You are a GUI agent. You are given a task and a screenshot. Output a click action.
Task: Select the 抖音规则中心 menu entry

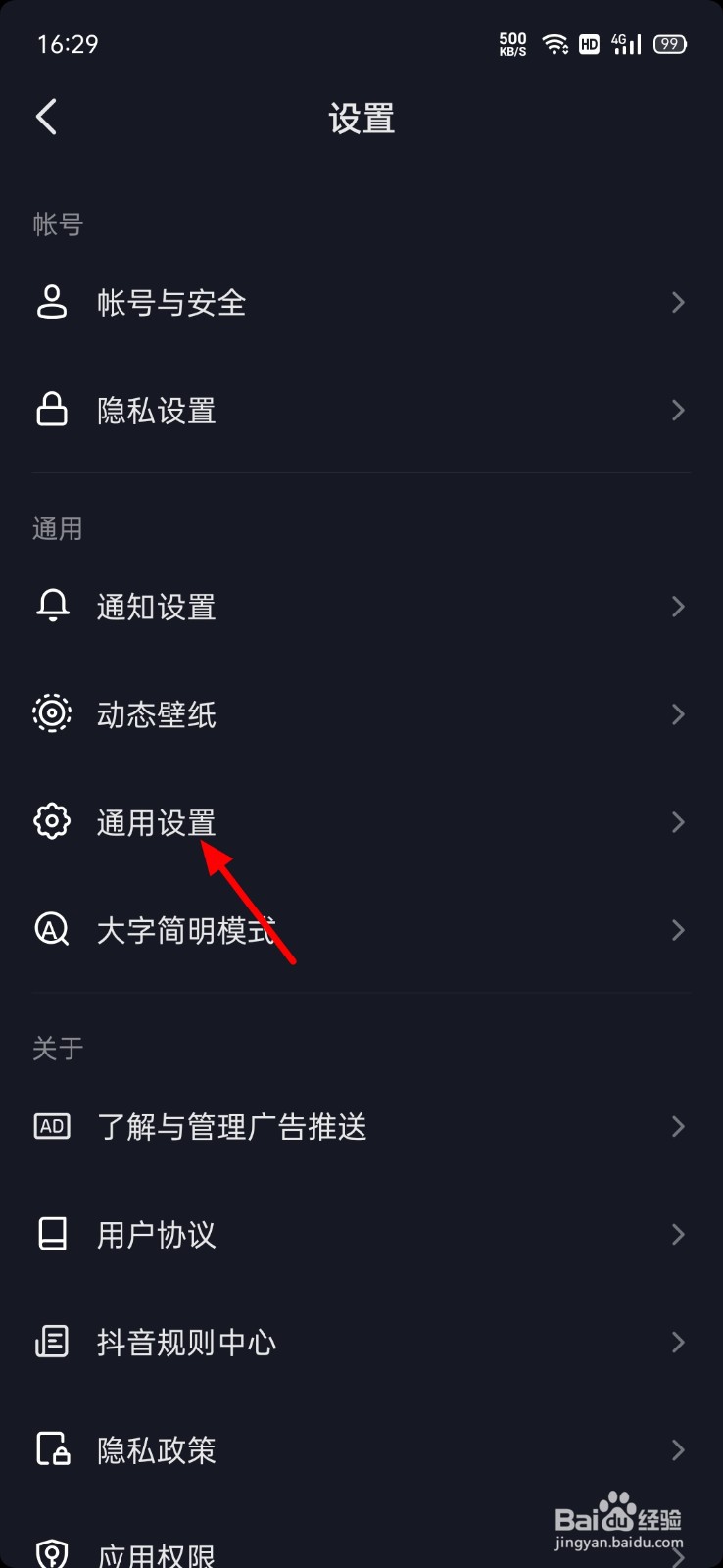[294, 1342]
